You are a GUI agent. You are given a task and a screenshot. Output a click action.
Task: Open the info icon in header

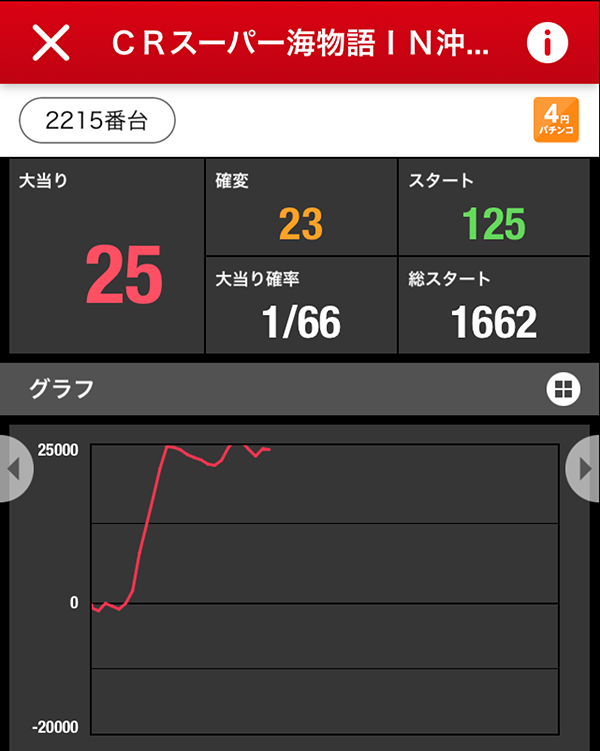point(547,42)
